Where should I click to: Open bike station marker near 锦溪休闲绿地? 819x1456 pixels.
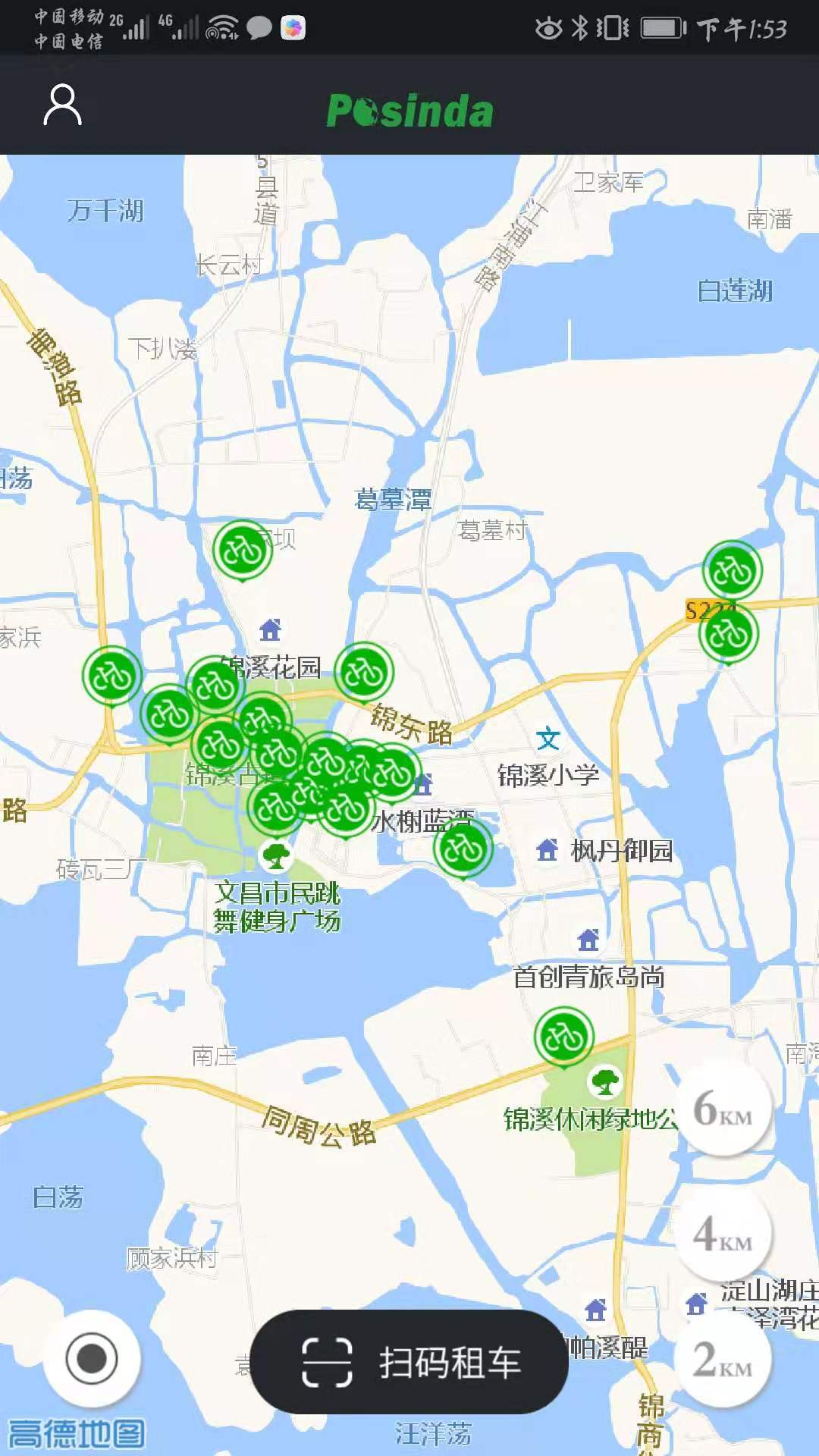click(x=563, y=1037)
